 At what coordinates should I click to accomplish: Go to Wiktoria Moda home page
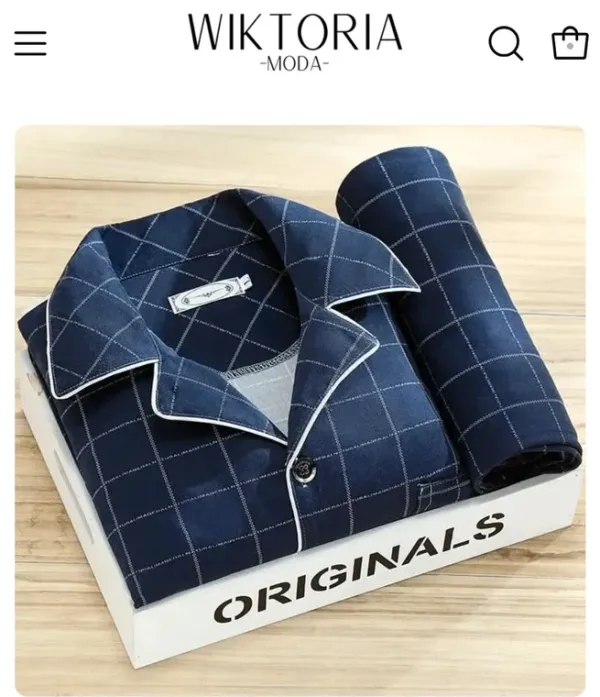(x=294, y=41)
